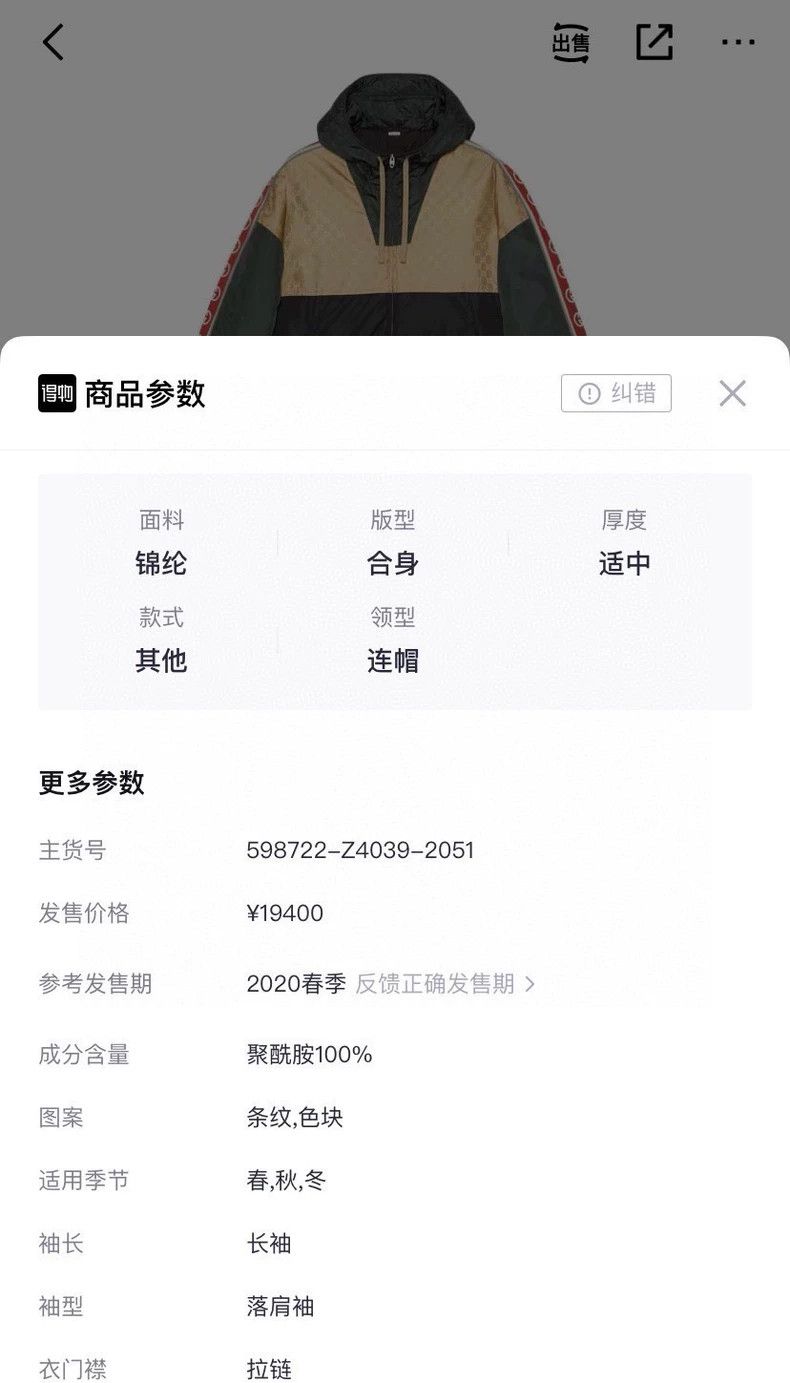
Task: Open the three-dot overflow menu
Action: 738,42
